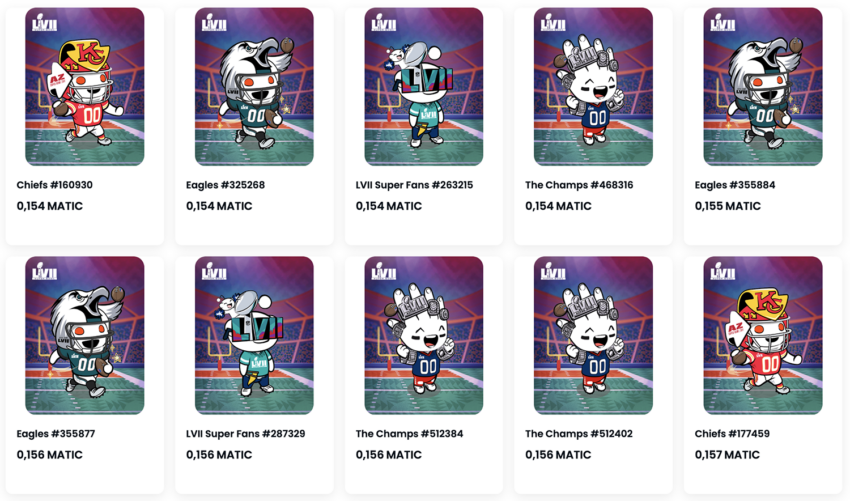The image size is (850, 501).
Task: View The Champs #512402 listing
Action: point(593,336)
